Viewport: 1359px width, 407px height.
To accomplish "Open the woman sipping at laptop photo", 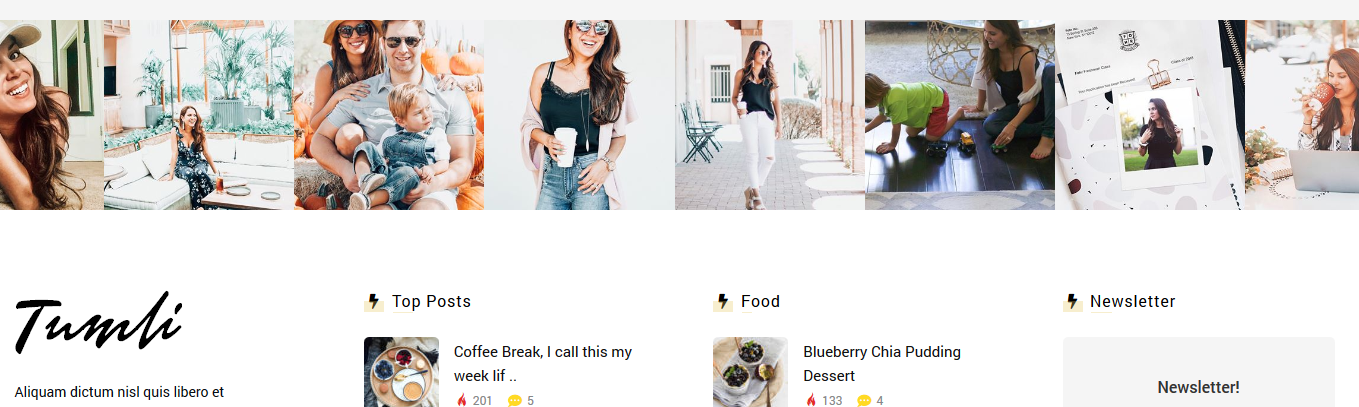I will pos(1302,115).
